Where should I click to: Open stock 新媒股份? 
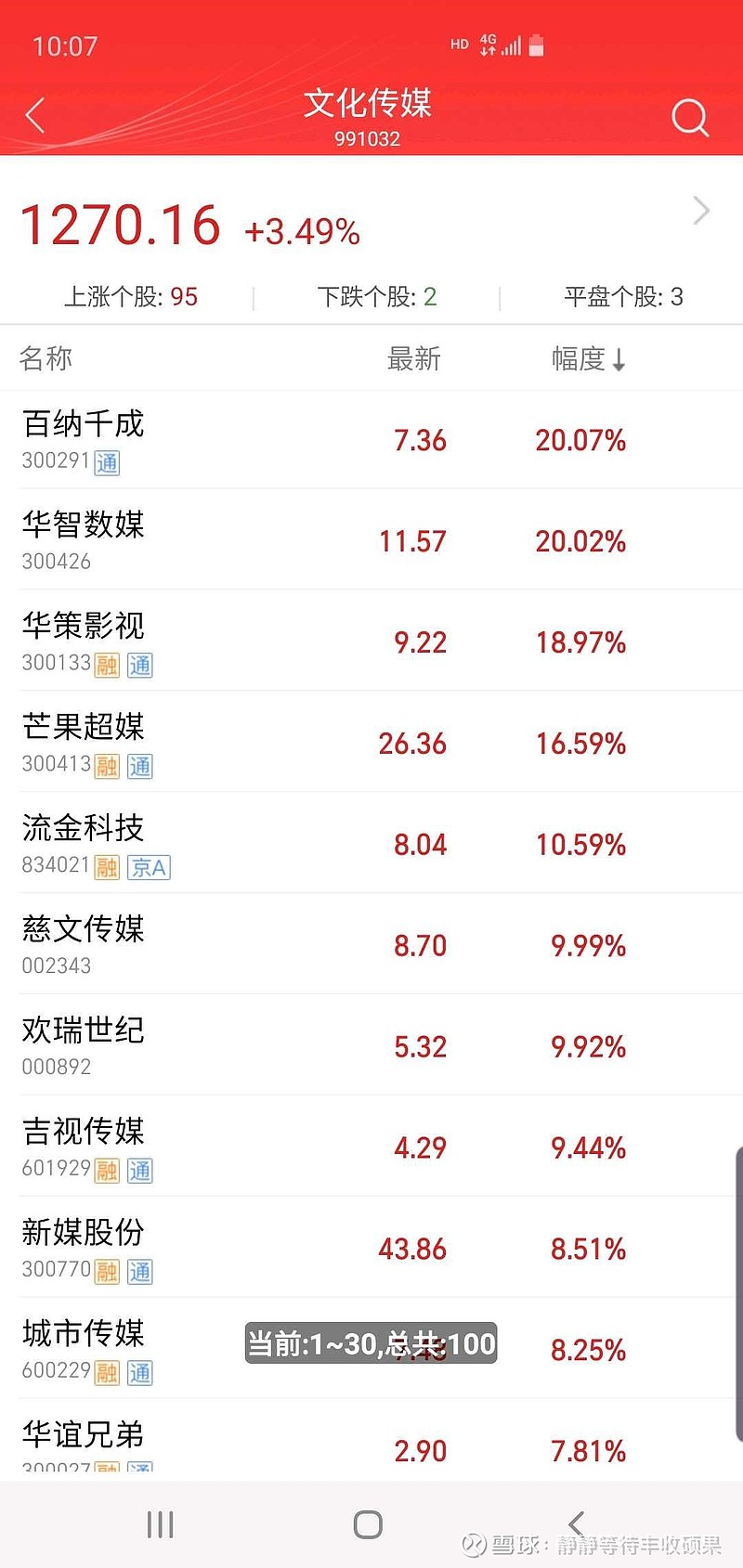coord(371,1249)
